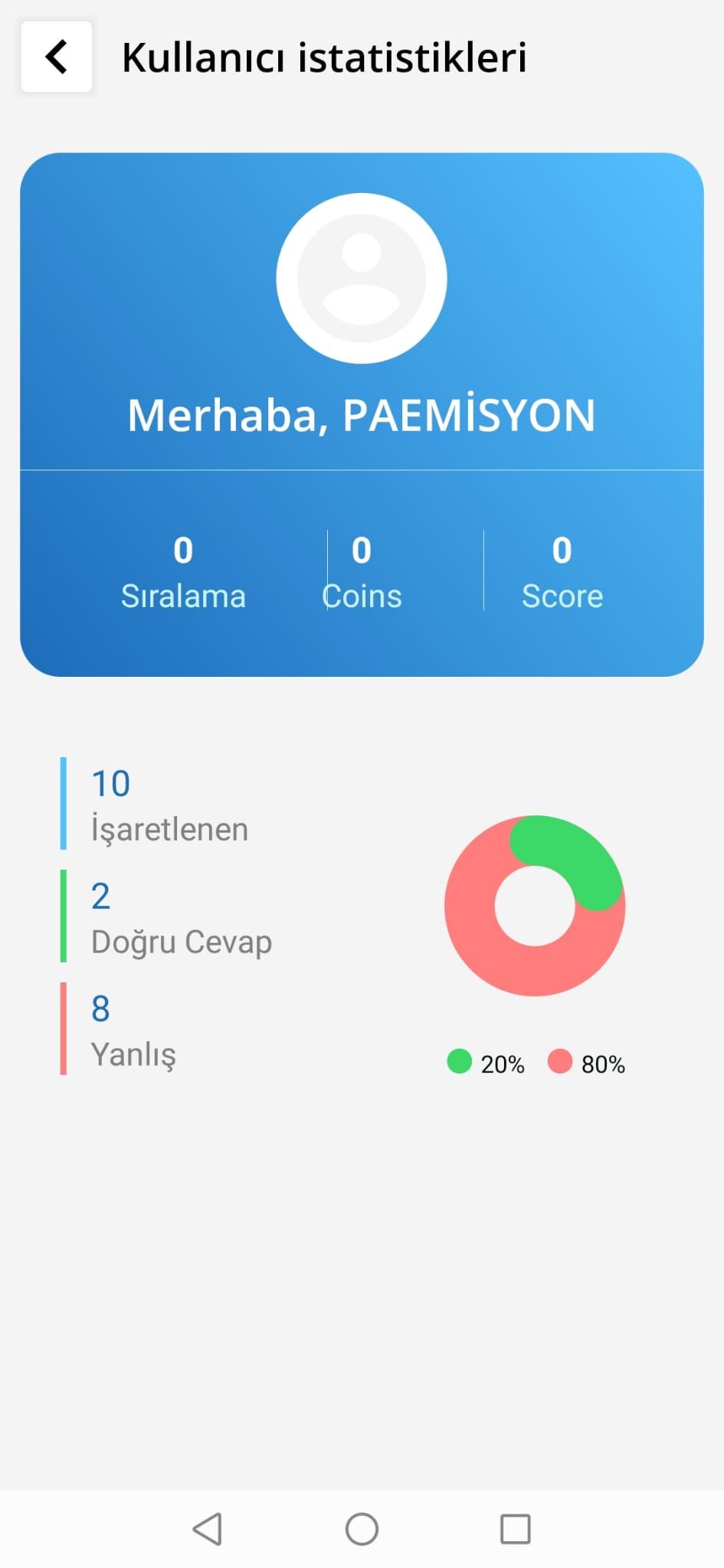
Task: Go back from Kullanıcı istatistikleri
Action: 57,57
